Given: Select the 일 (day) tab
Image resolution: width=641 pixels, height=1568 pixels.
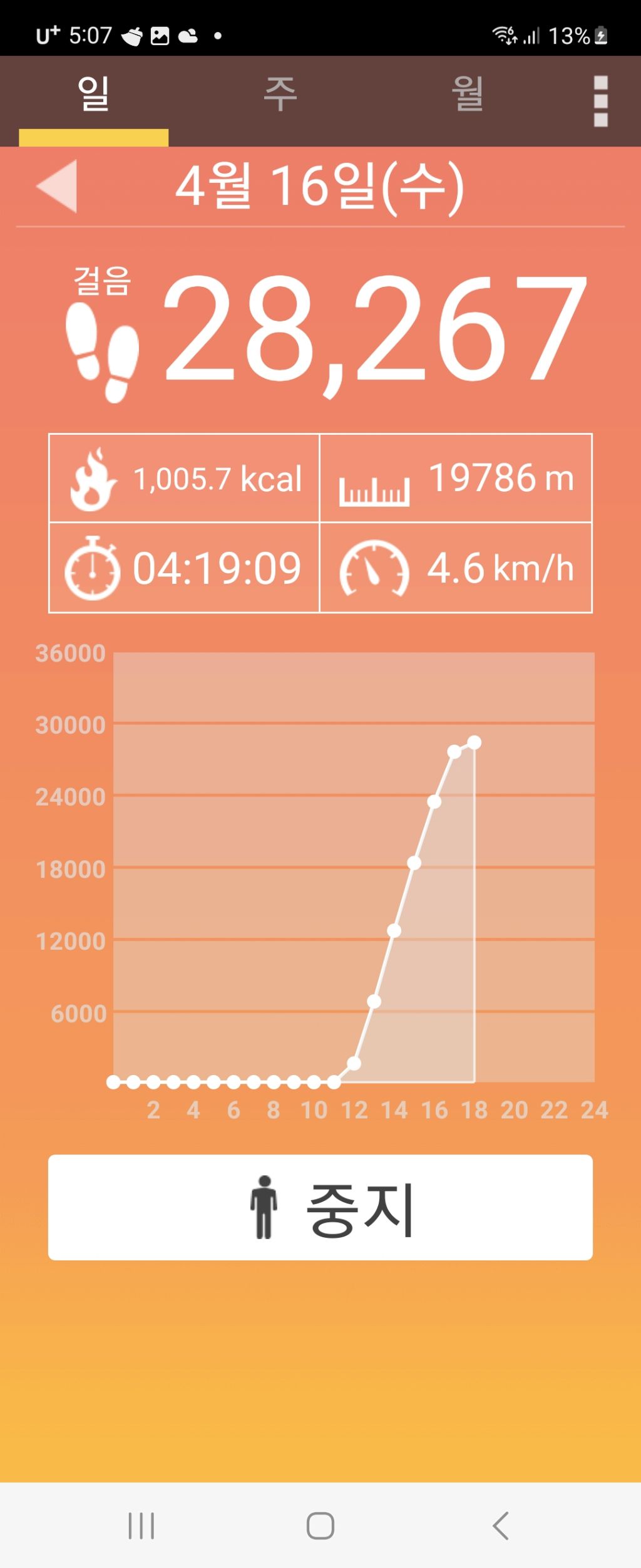Looking at the screenshot, I should coord(93,95).
